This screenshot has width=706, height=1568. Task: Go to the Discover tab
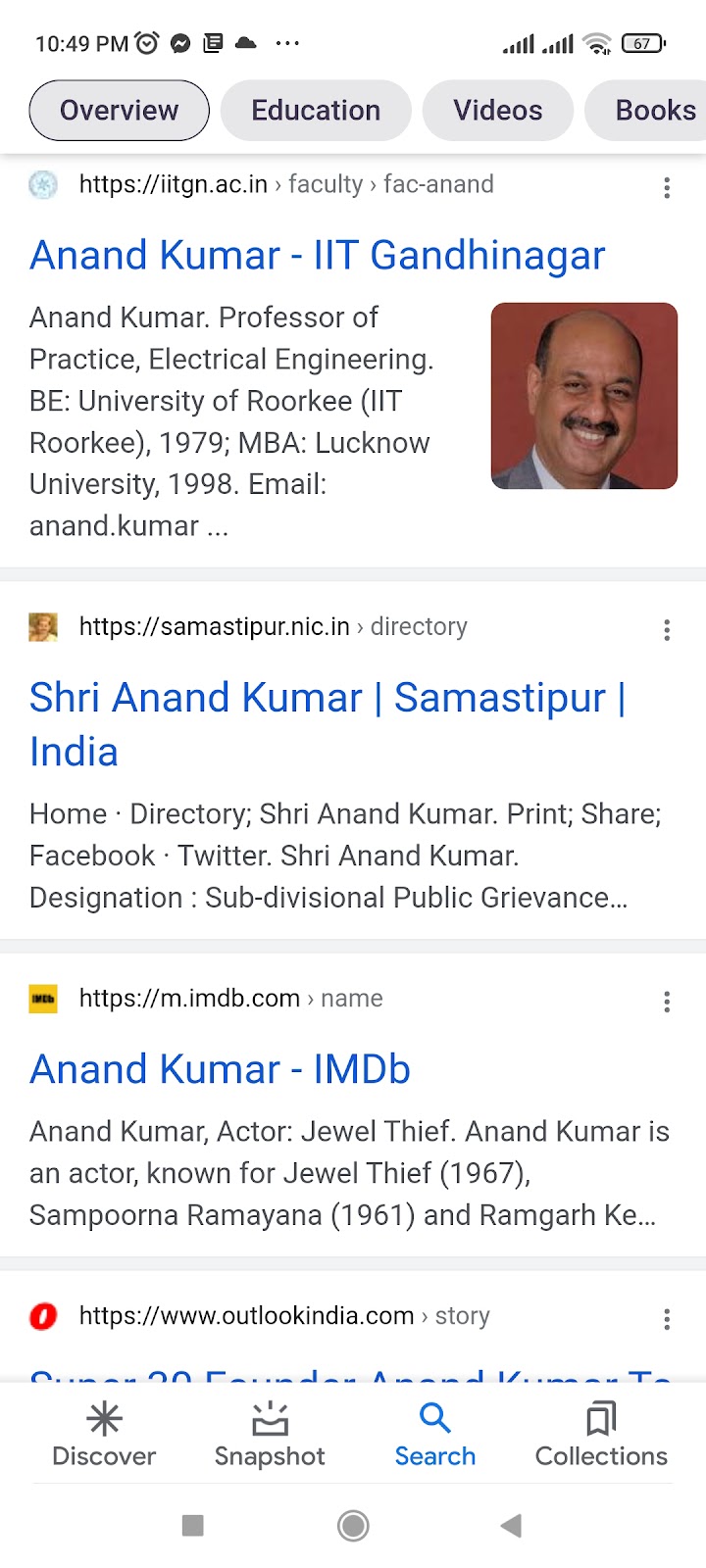point(104,1434)
